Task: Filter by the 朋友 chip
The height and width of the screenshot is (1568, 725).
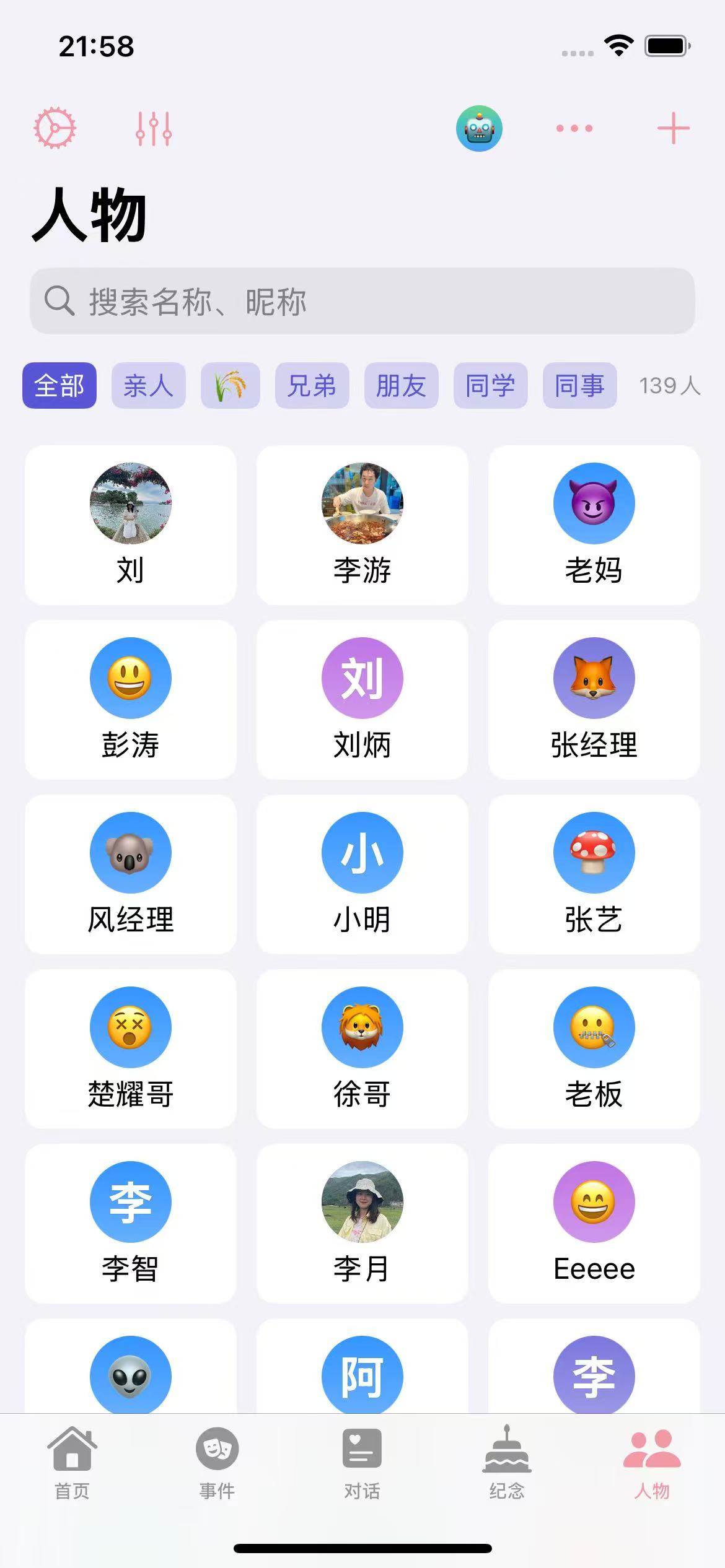Action: pos(401,386)
